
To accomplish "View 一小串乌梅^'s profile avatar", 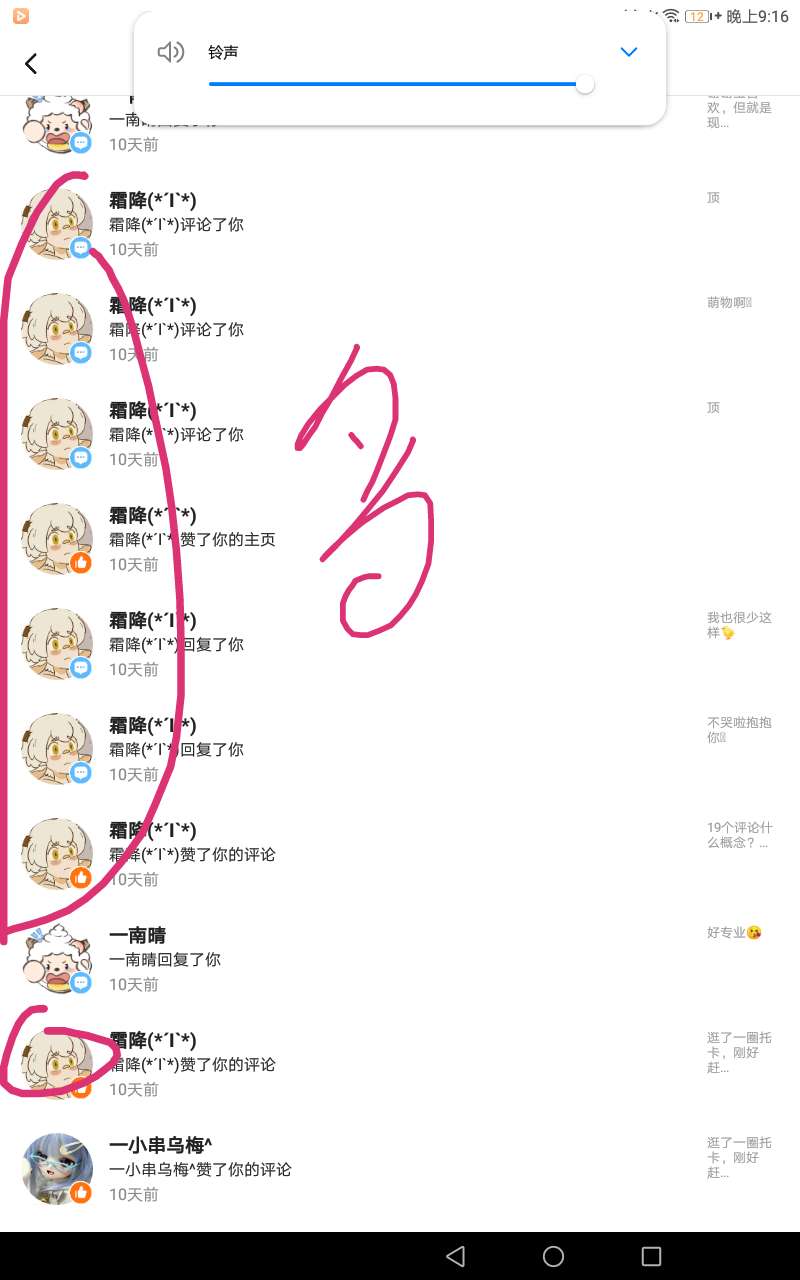I will (x=57, y=1168).
